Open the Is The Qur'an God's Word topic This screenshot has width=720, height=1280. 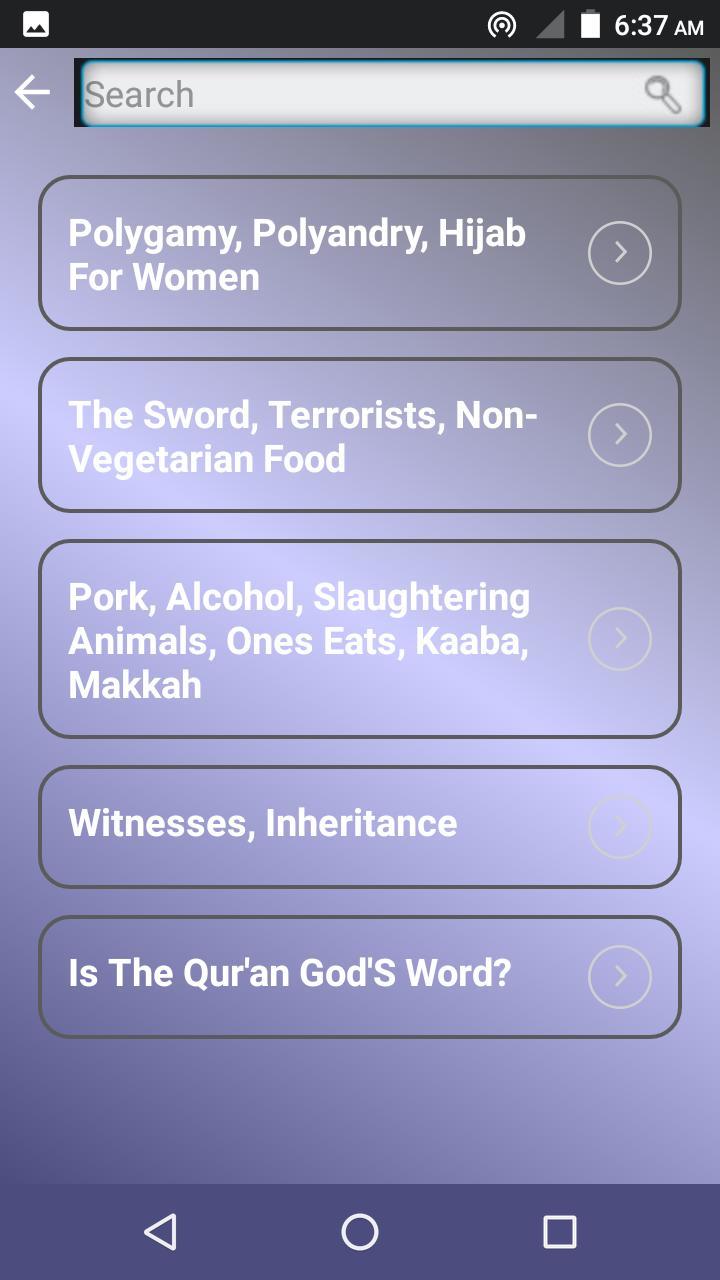(x=289, y=973)
